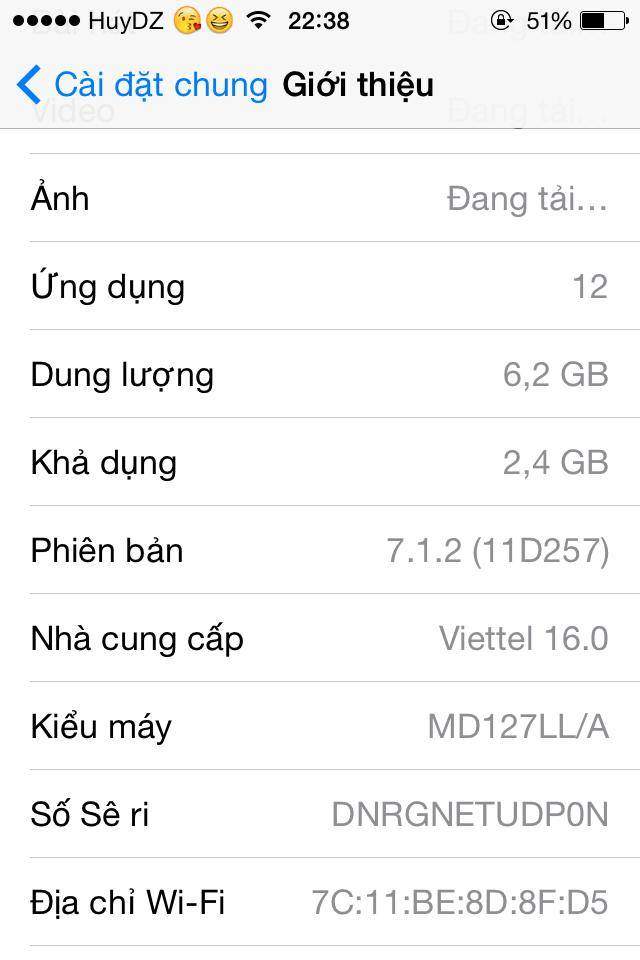Screen dimensions: 640x960
Task: Go back to Cài đặt chung
Action: [x=142, y=85]
